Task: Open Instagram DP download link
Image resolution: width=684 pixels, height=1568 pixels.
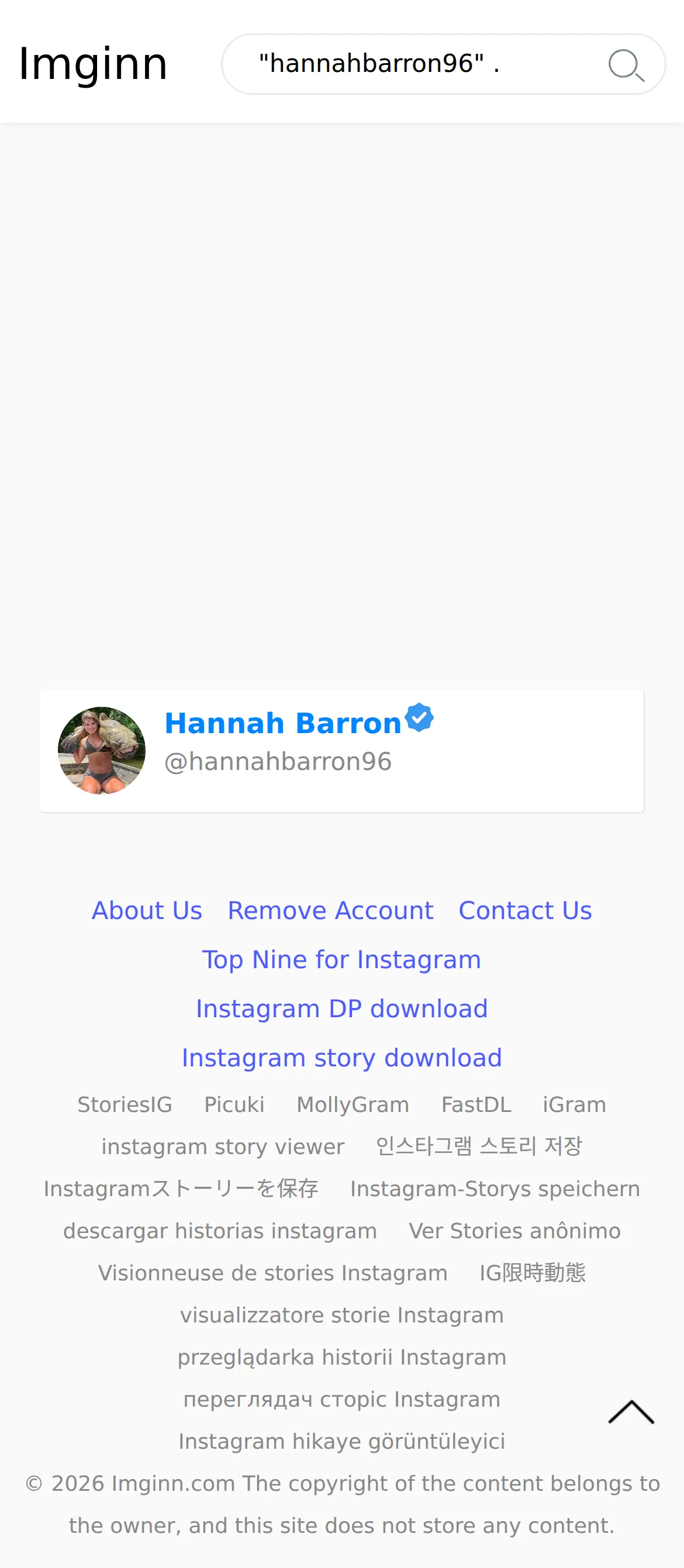Action: pos(342,1009)
